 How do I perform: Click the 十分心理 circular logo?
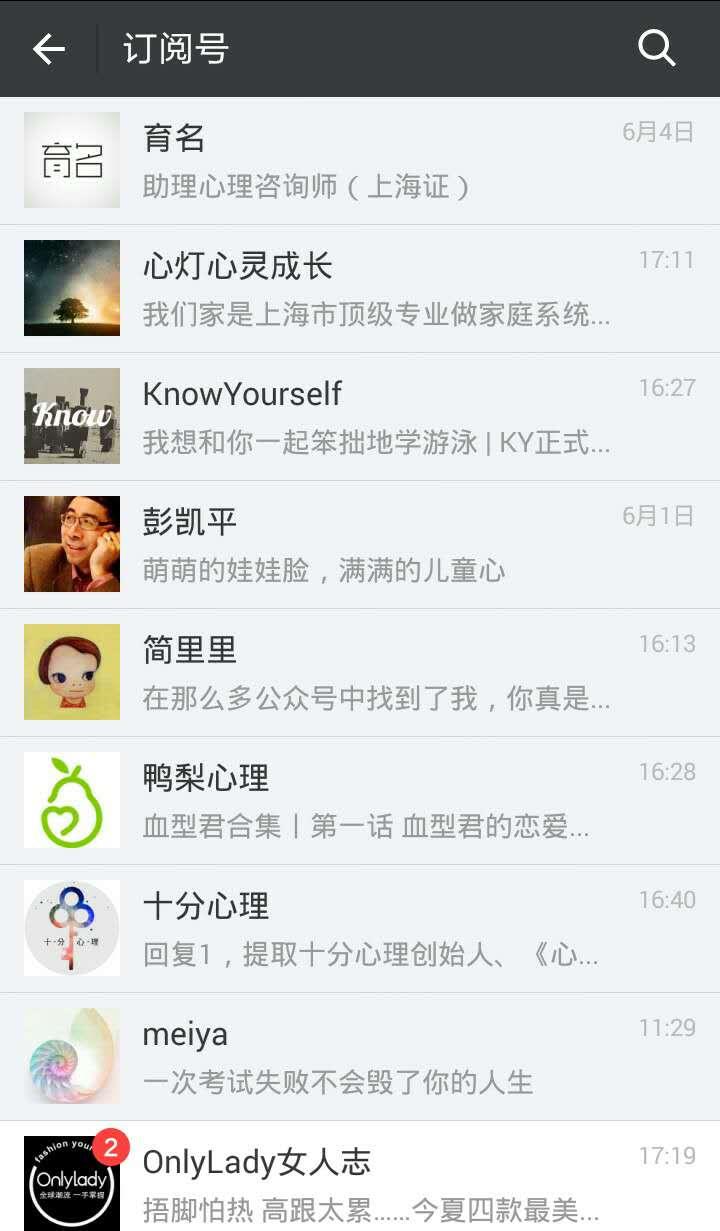71,928
